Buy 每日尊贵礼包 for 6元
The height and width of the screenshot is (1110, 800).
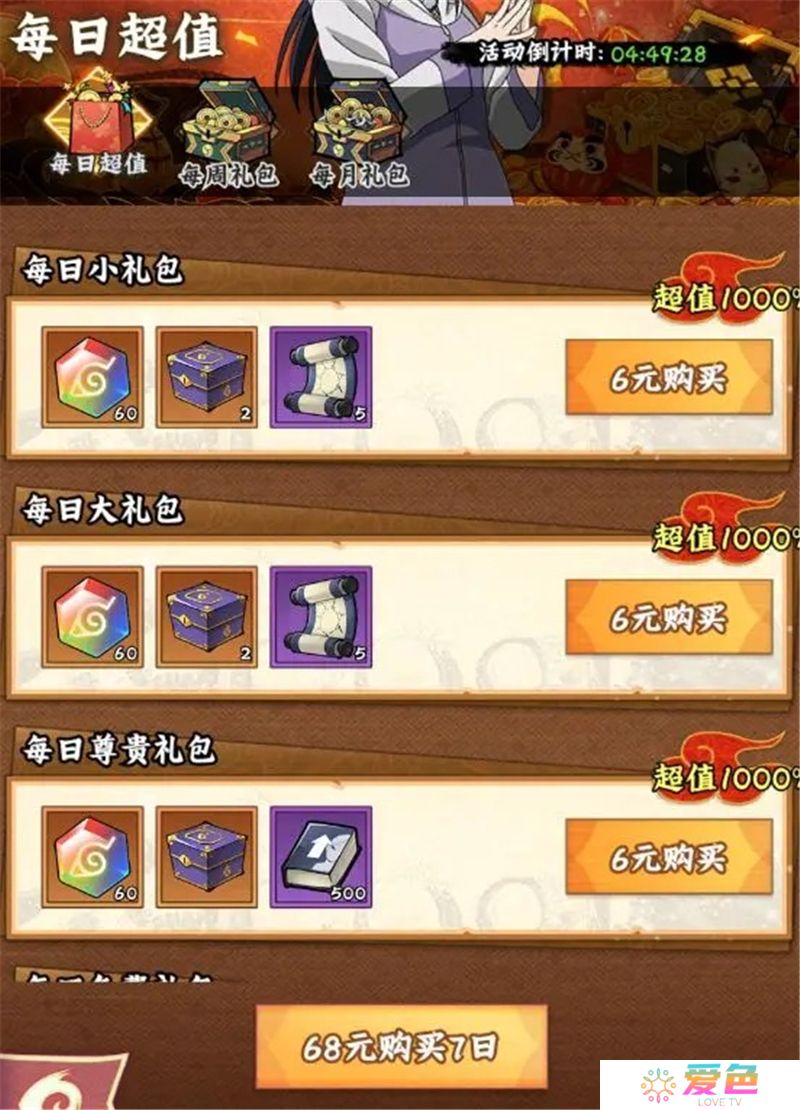pyautogui.click(x=668, y=858)
